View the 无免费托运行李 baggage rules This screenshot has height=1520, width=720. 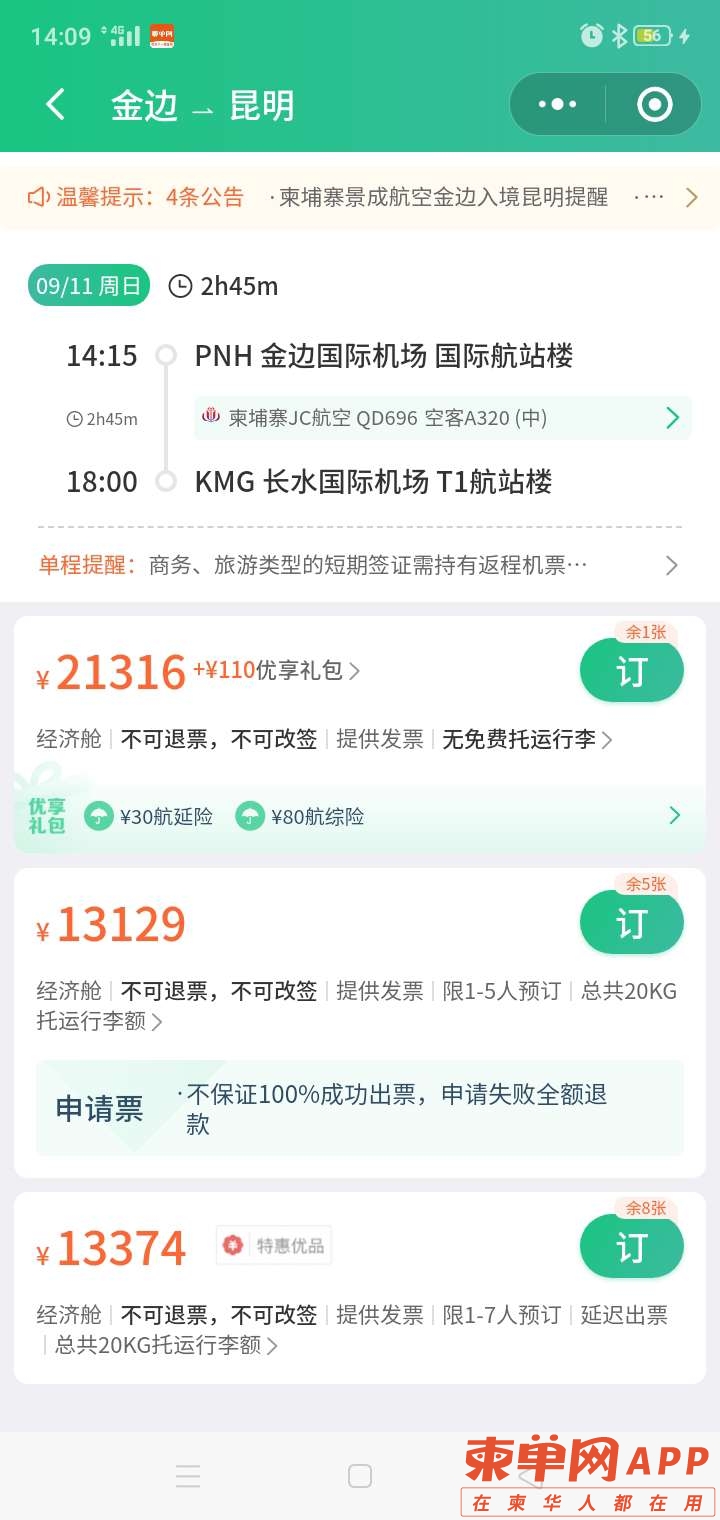coord(527,740)
